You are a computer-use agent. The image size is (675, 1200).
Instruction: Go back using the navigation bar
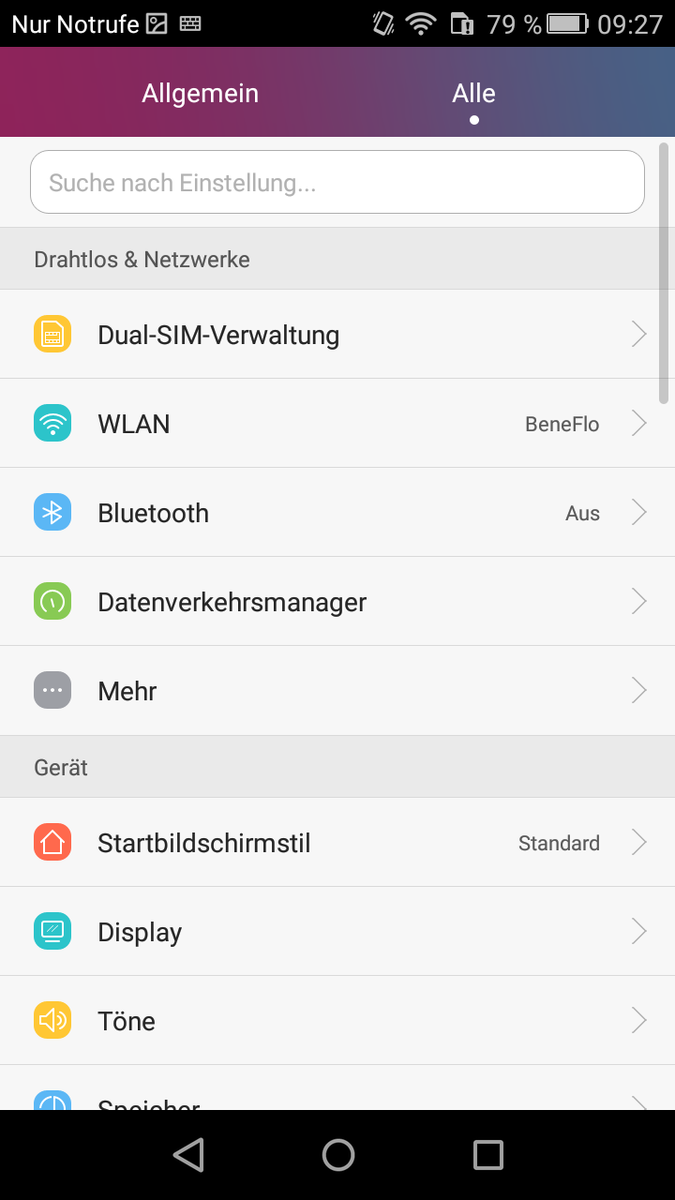pos(188,1155)
